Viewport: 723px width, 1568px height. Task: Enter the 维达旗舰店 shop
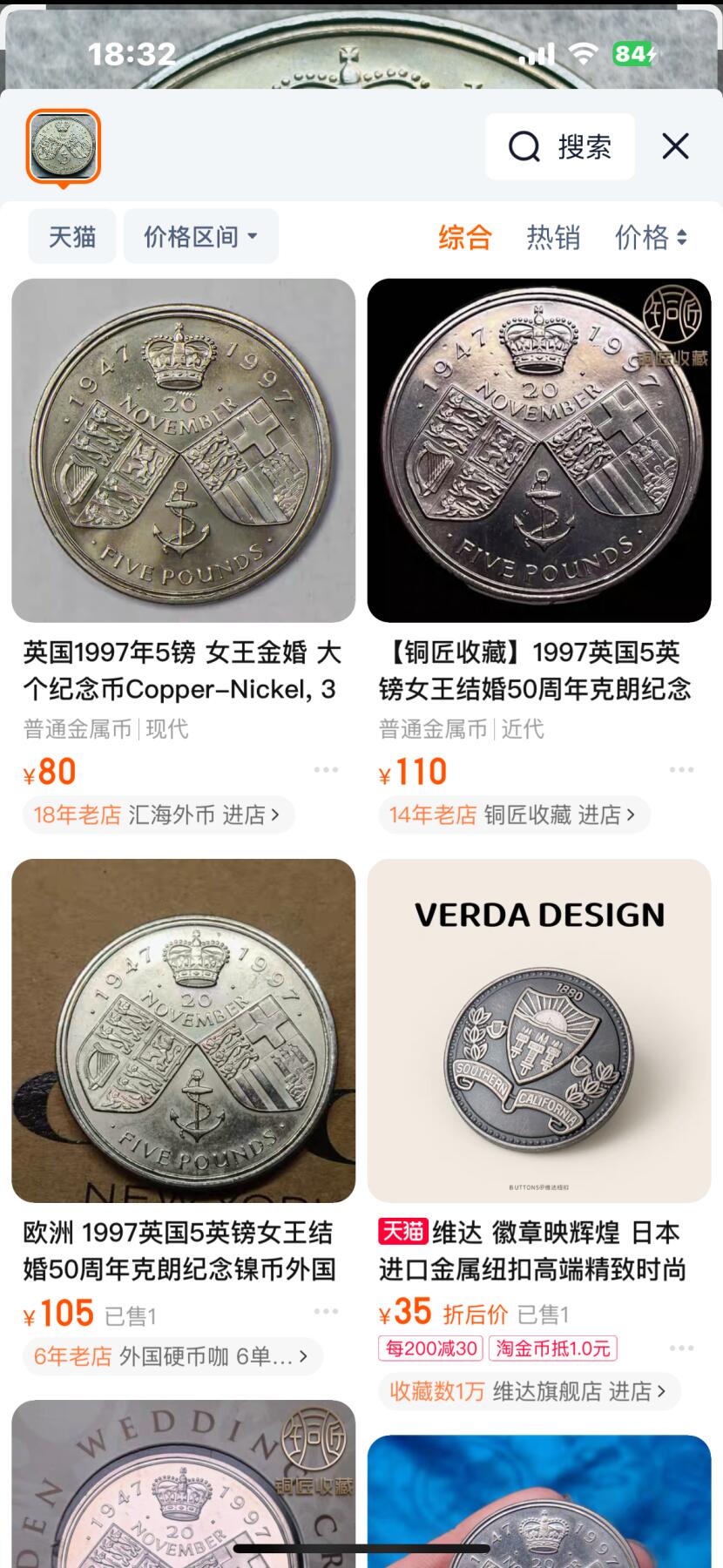pos(578,1391)
